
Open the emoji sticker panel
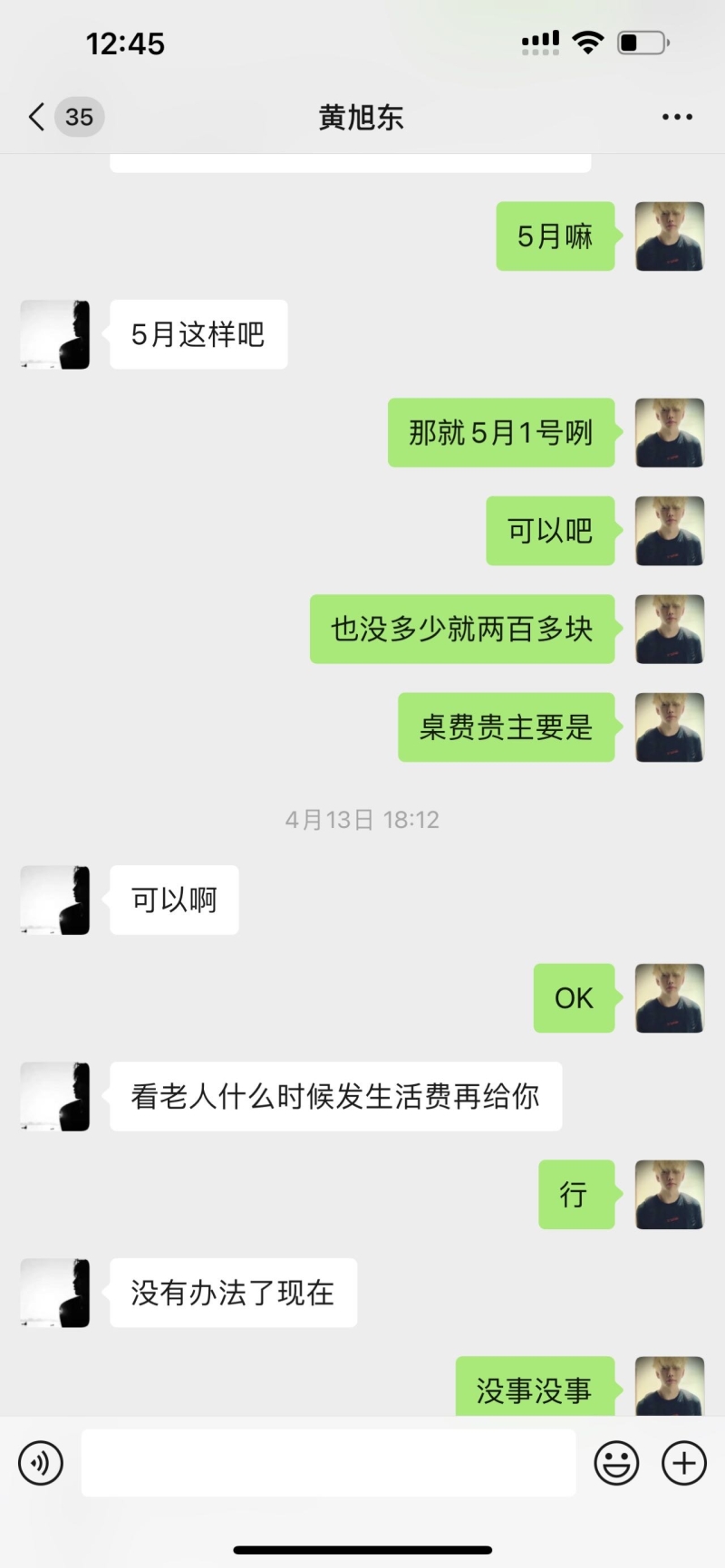click(616, 1462)
